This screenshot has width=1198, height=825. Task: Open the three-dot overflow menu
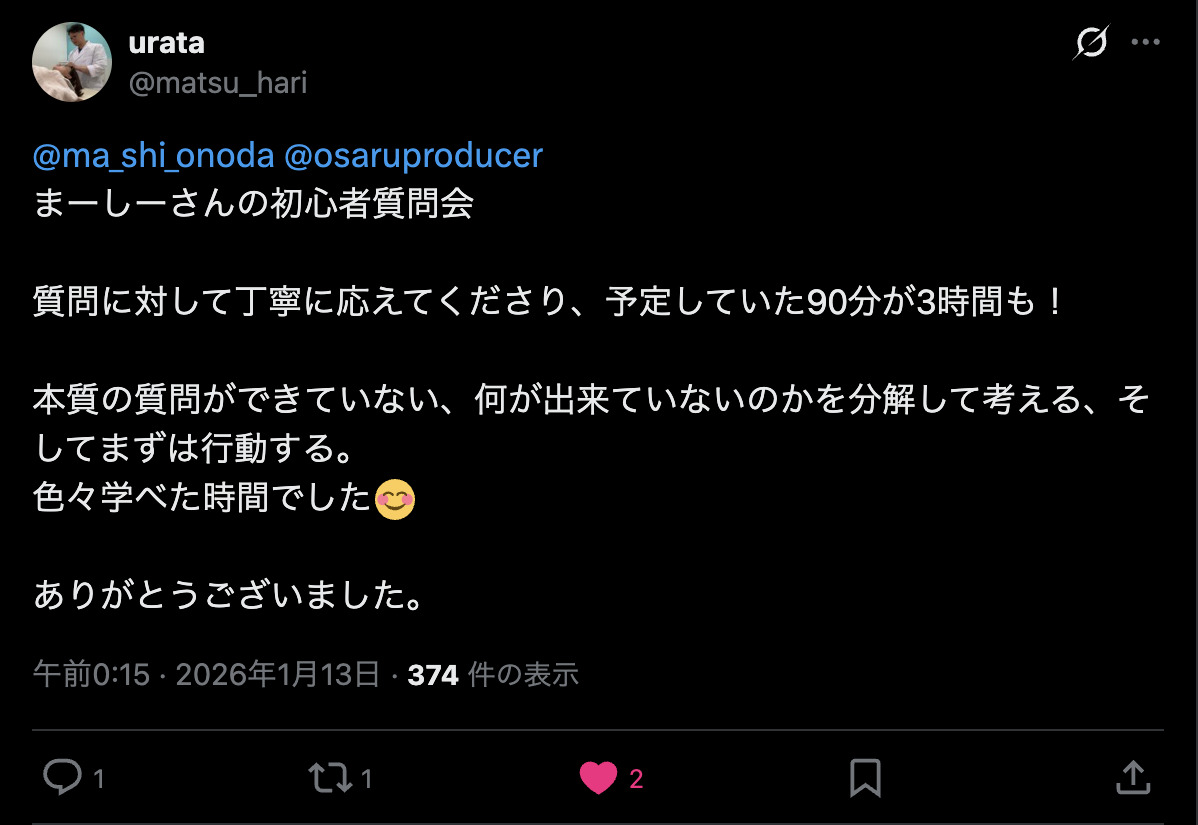pos(1145,43)
